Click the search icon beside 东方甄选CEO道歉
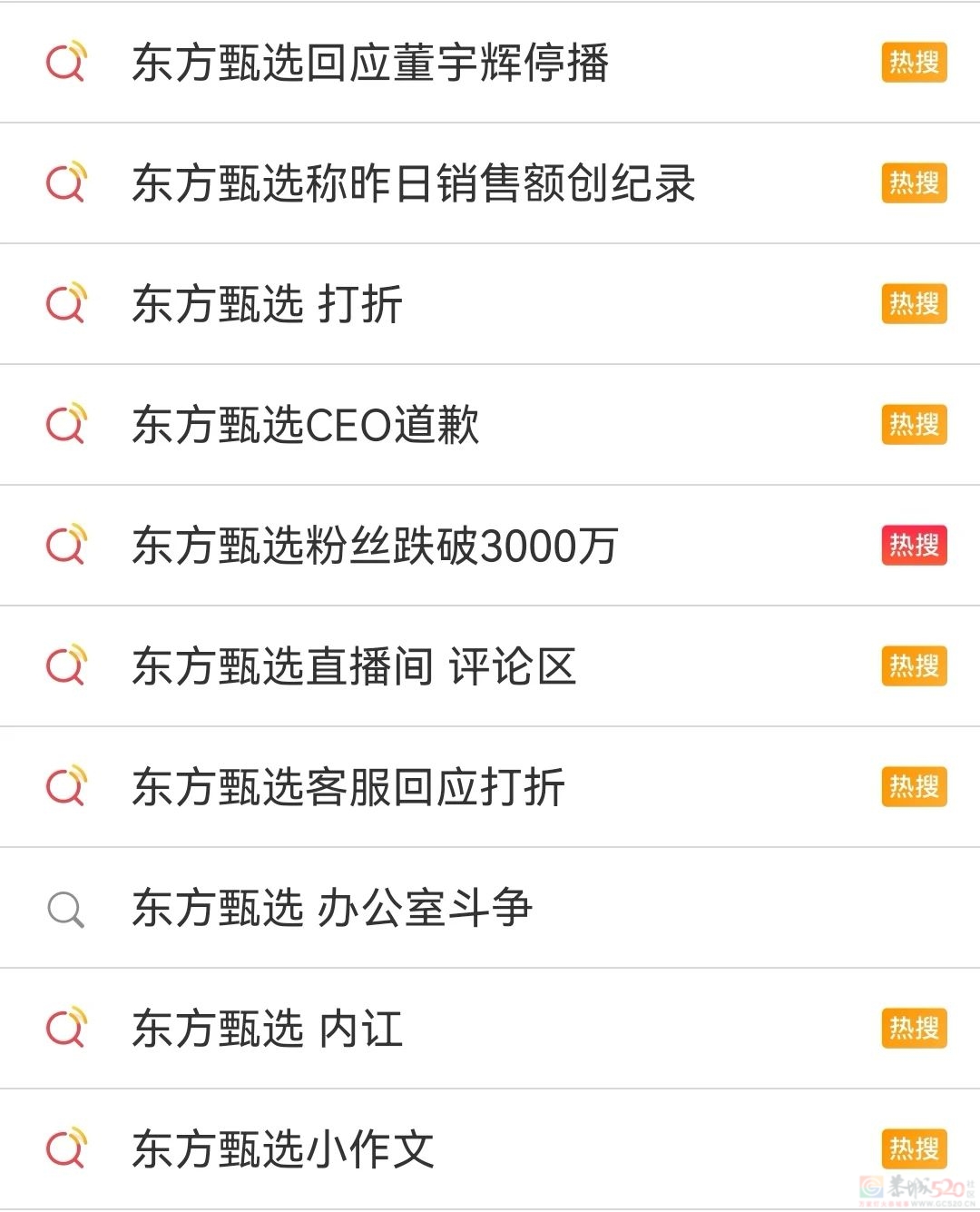 pyautogui.click(x=65, y=425)
